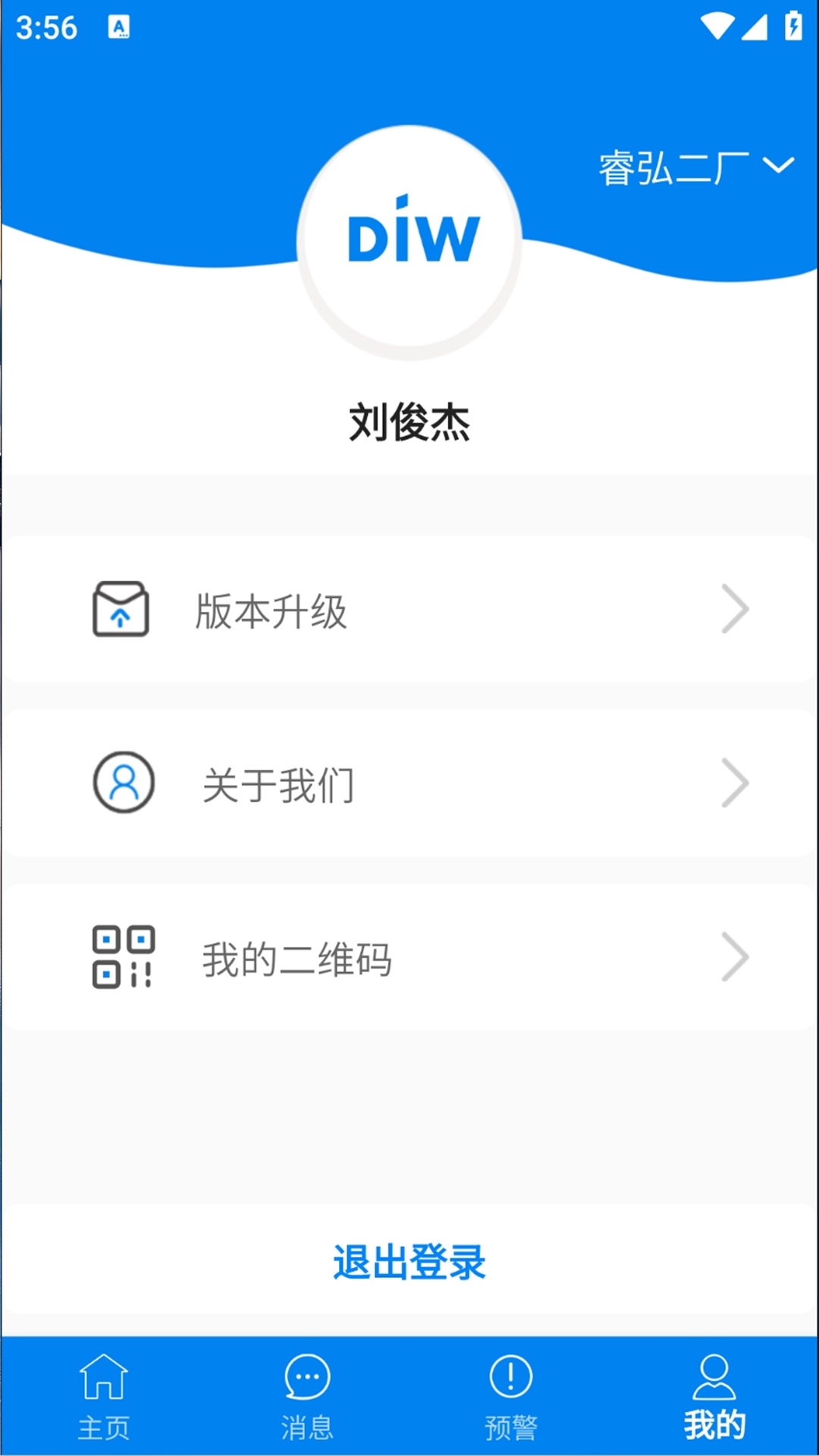Tap 退出登录 to log out
Viewport: 819px width, 1456px height.
point(409,1261)
